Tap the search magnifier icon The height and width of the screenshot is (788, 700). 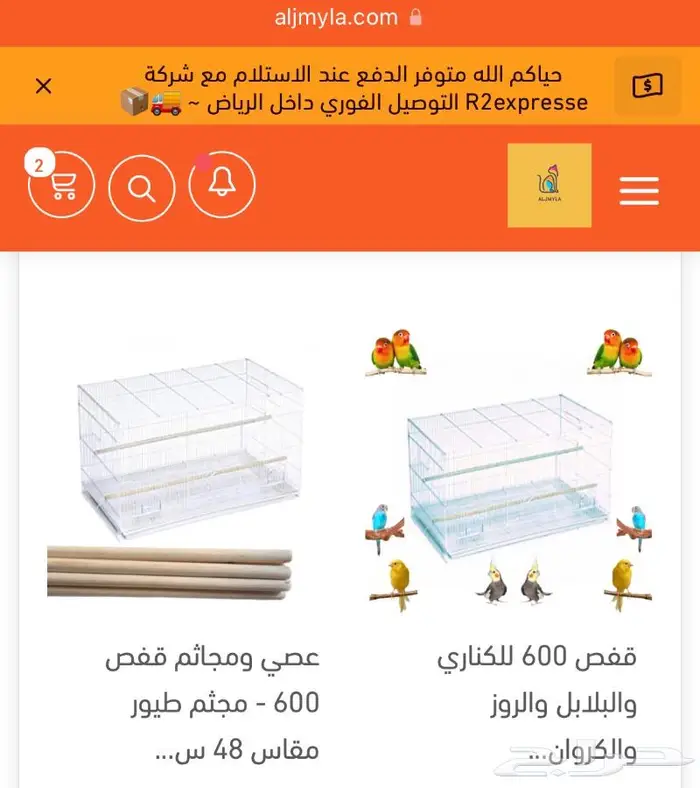[142, 188]
